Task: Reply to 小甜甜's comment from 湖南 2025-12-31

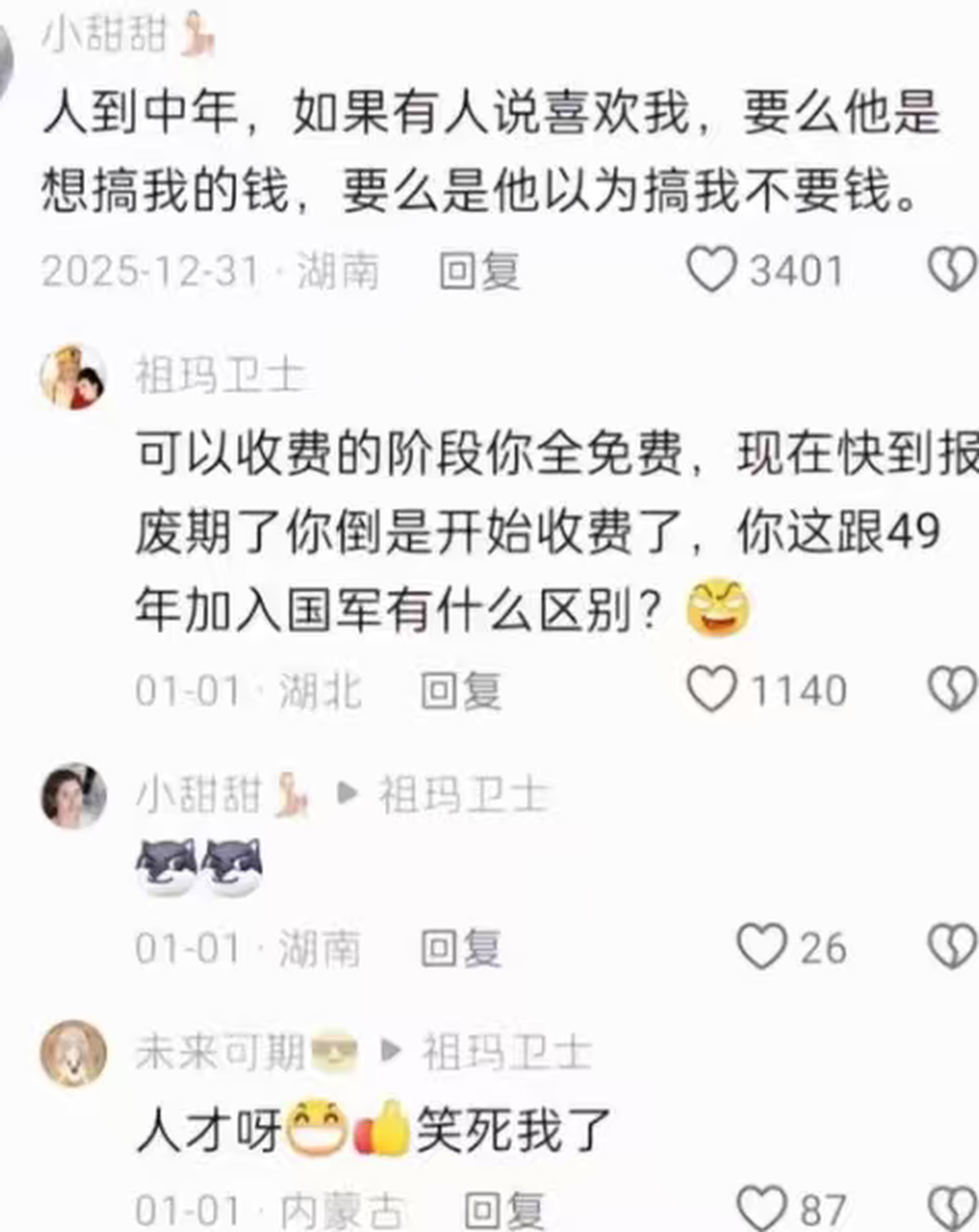Action: tap(479, 271)
